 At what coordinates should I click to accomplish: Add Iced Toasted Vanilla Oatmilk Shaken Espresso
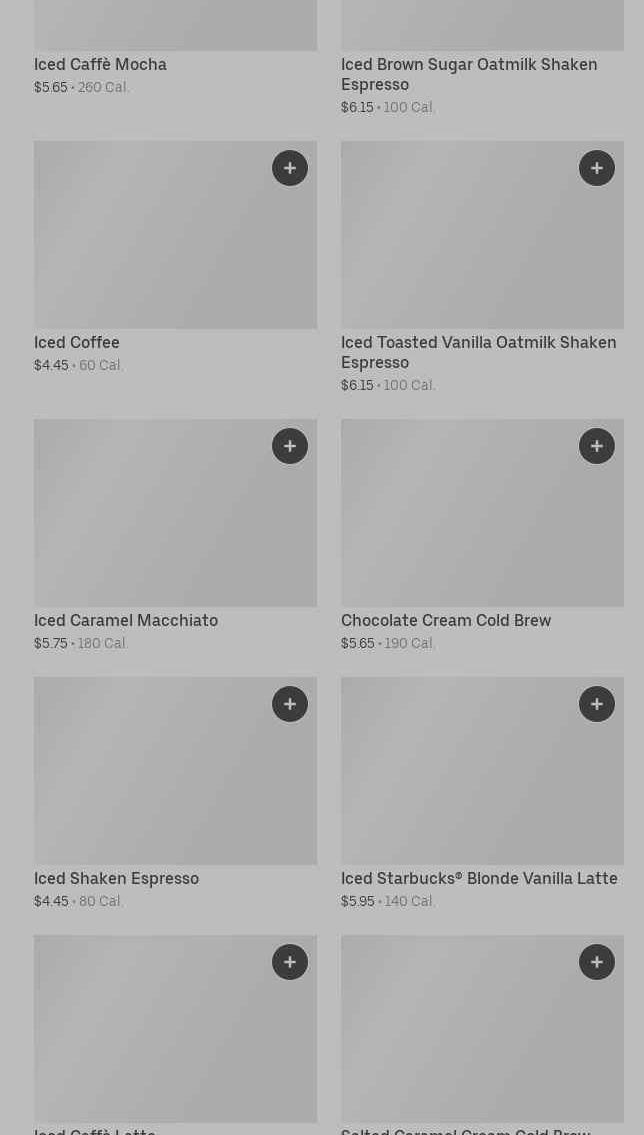(597, 168)
